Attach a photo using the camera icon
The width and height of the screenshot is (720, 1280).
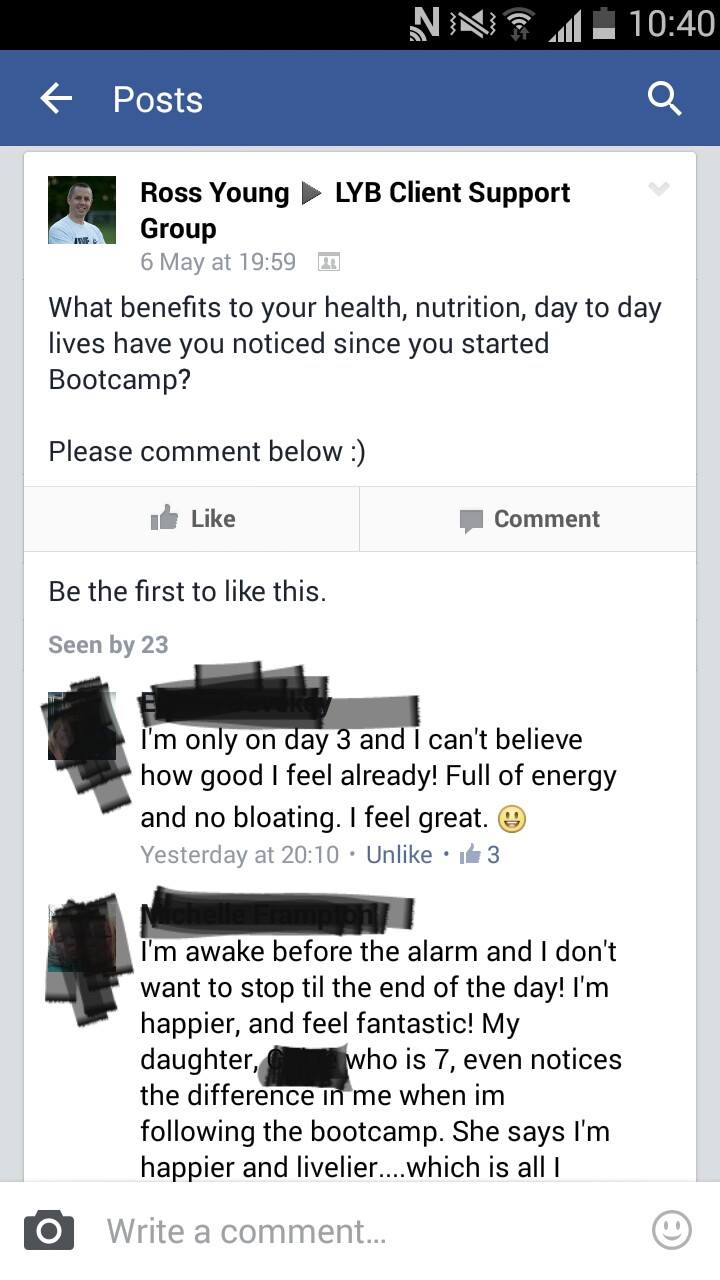49,1230
